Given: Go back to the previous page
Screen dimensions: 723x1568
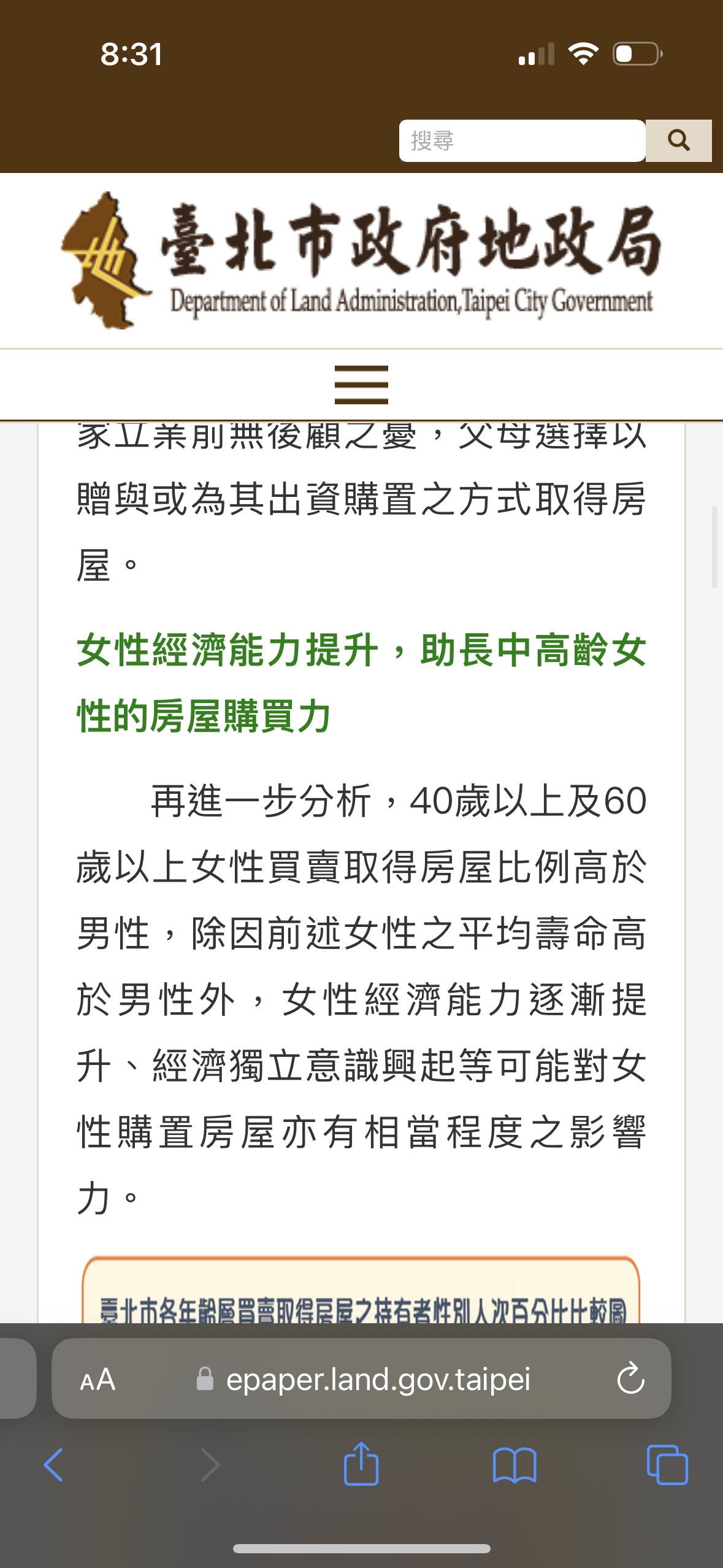Looking at the screenshot, I should [x=53, y=1465].
